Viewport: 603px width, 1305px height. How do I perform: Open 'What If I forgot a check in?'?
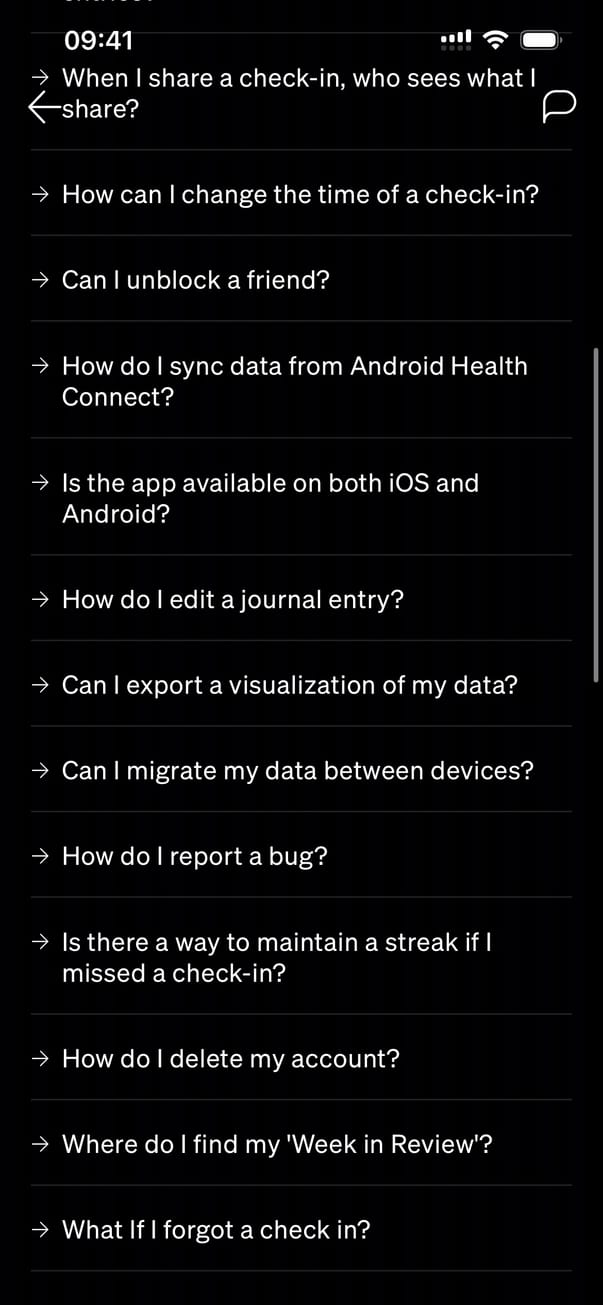(x=216, y=1230)
